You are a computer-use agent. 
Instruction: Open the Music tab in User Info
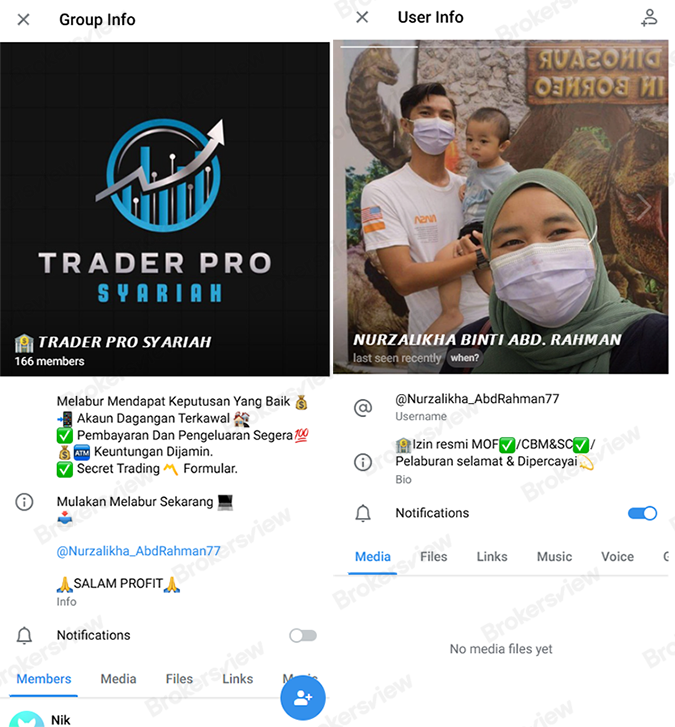554,556
